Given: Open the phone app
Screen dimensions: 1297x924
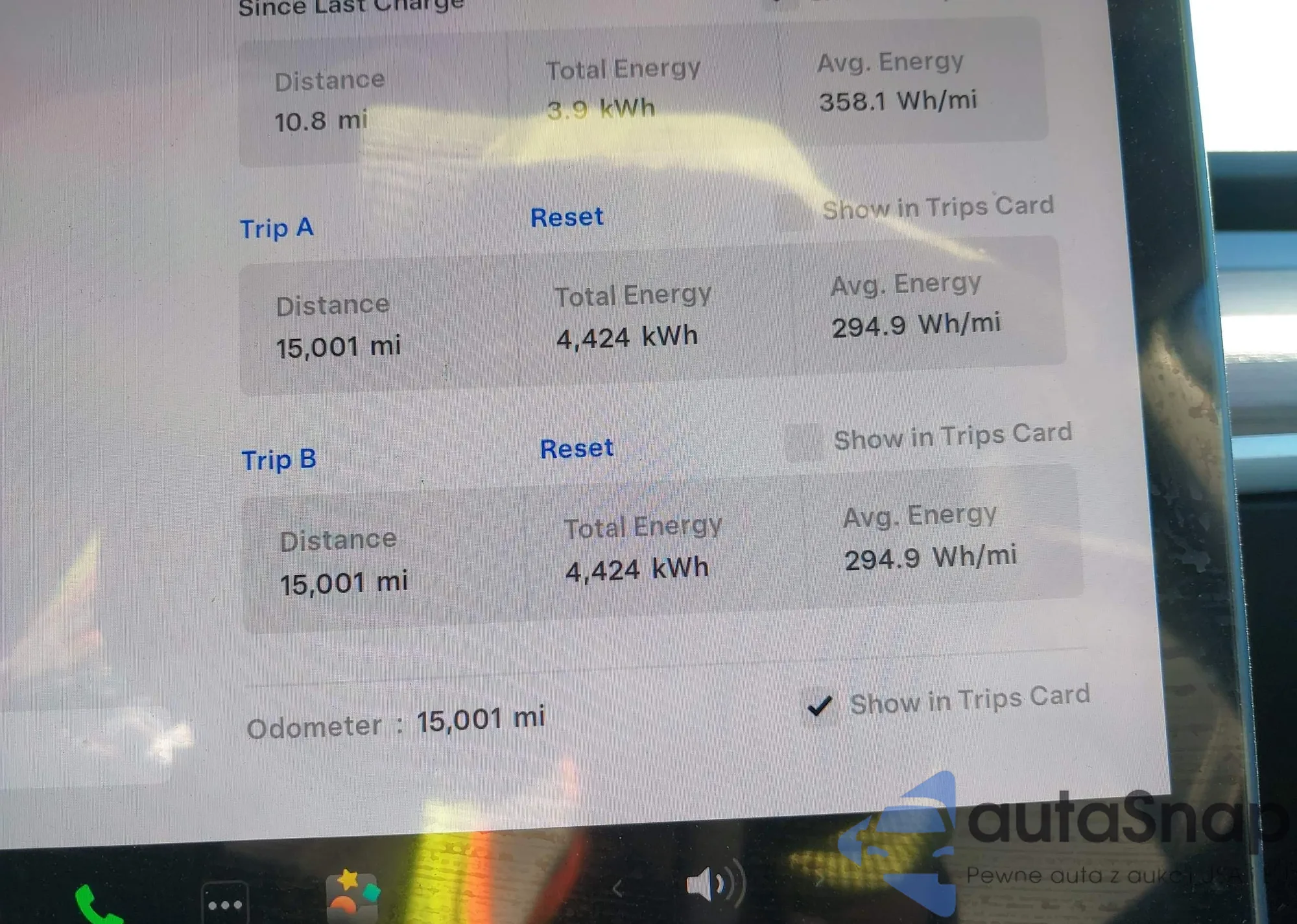Looking at the screenshot, I should pyautogui.click(x=97, y=903).
